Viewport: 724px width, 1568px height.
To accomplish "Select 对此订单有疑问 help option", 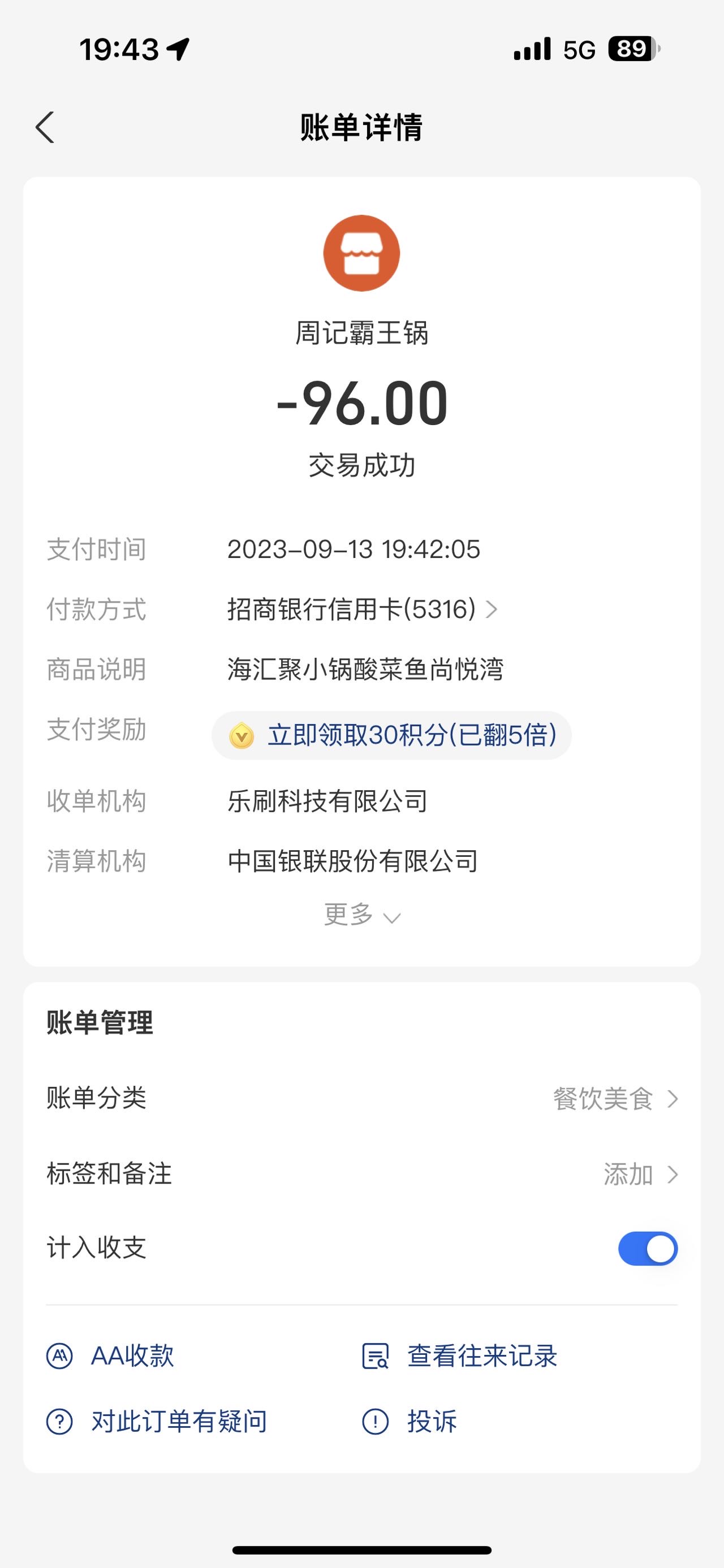I will point(157,1421).
